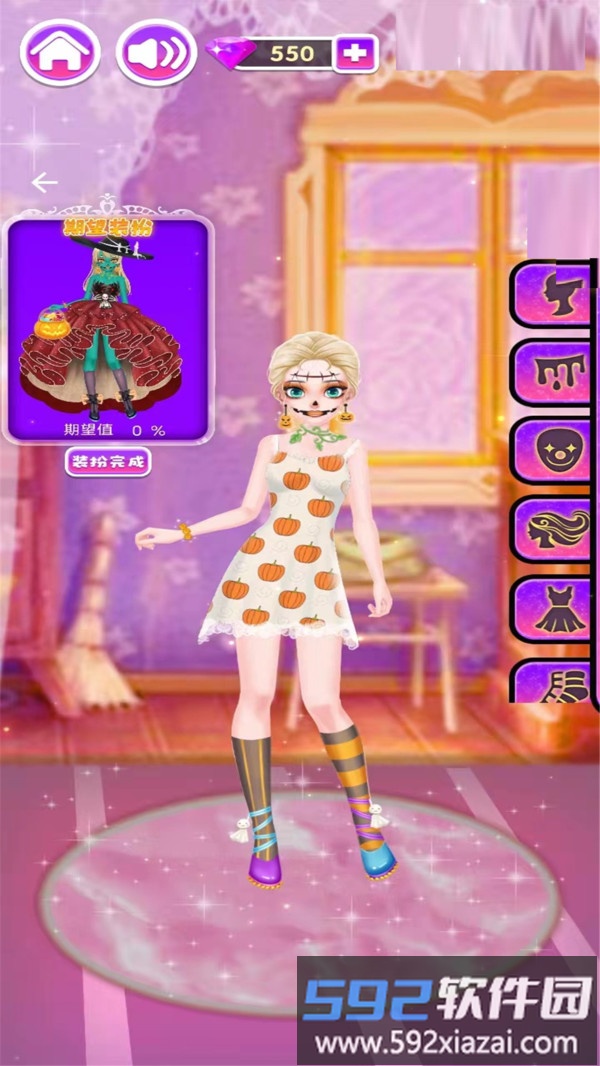
Task: Add more gems with the plus button
Action: (356, 52)
